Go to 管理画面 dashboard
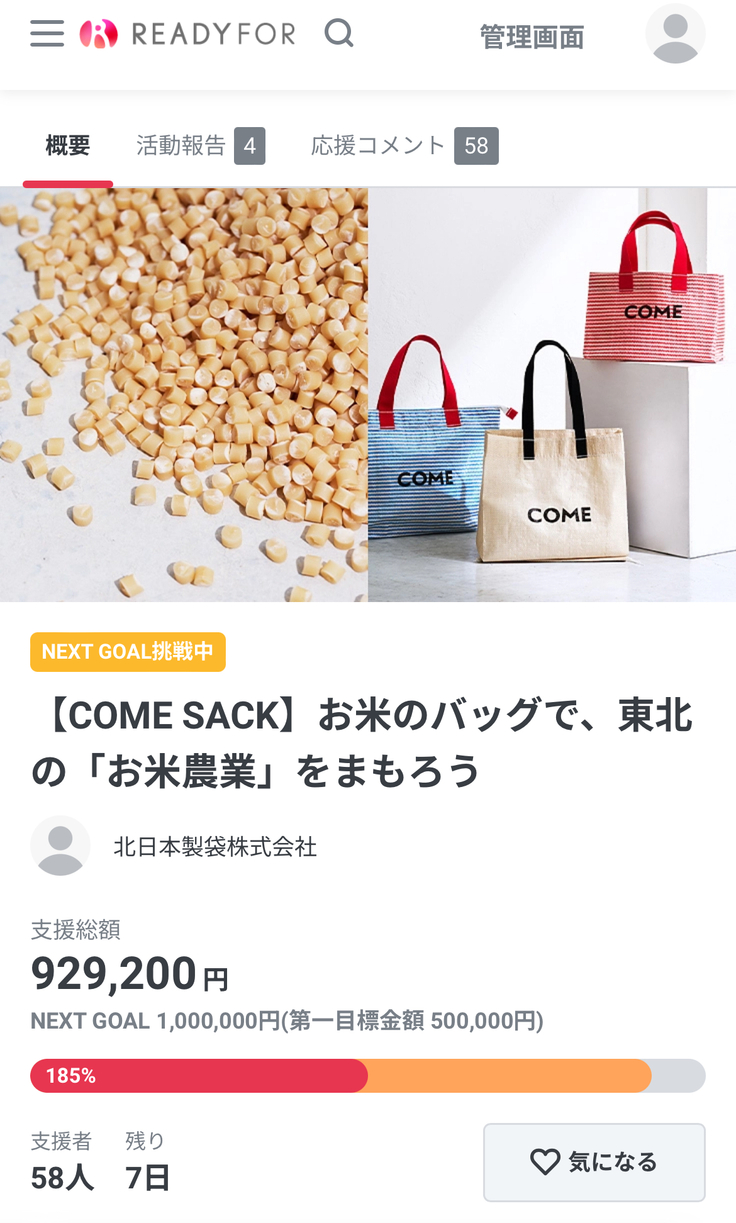The width and height of the screenshot is (736, 1223). [x=531, y=38]
